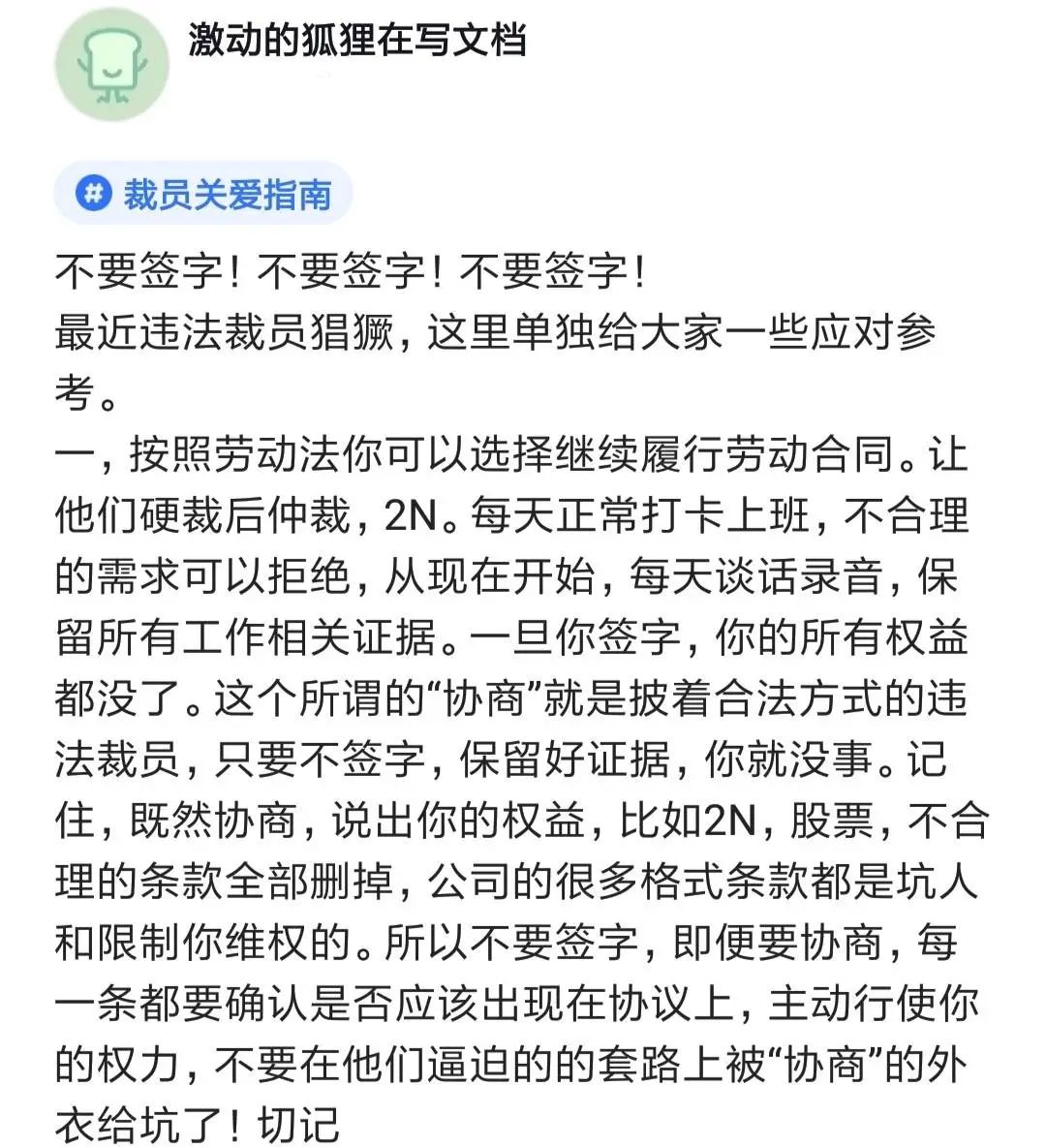The width and height of the screenshot is (1046, 1148).
Task: Open the toast avatar of the poster
Action: click(110, 65)
